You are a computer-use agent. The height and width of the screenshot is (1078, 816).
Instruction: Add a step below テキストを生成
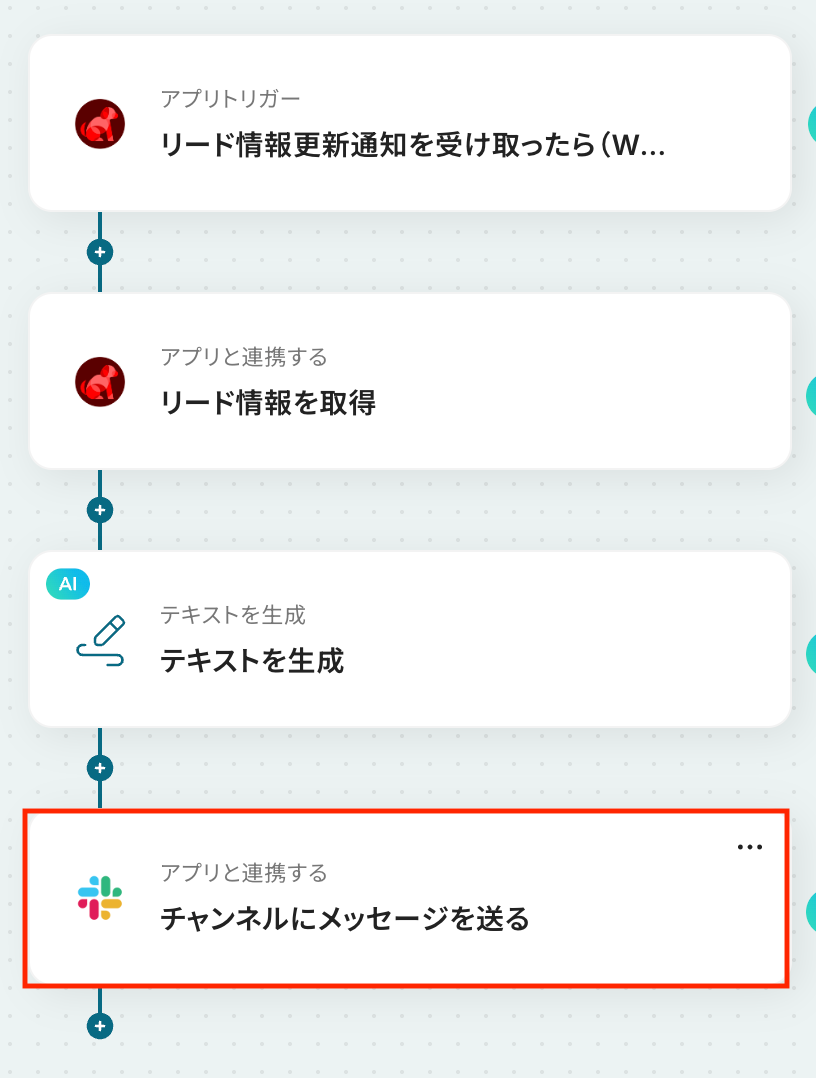99,768
